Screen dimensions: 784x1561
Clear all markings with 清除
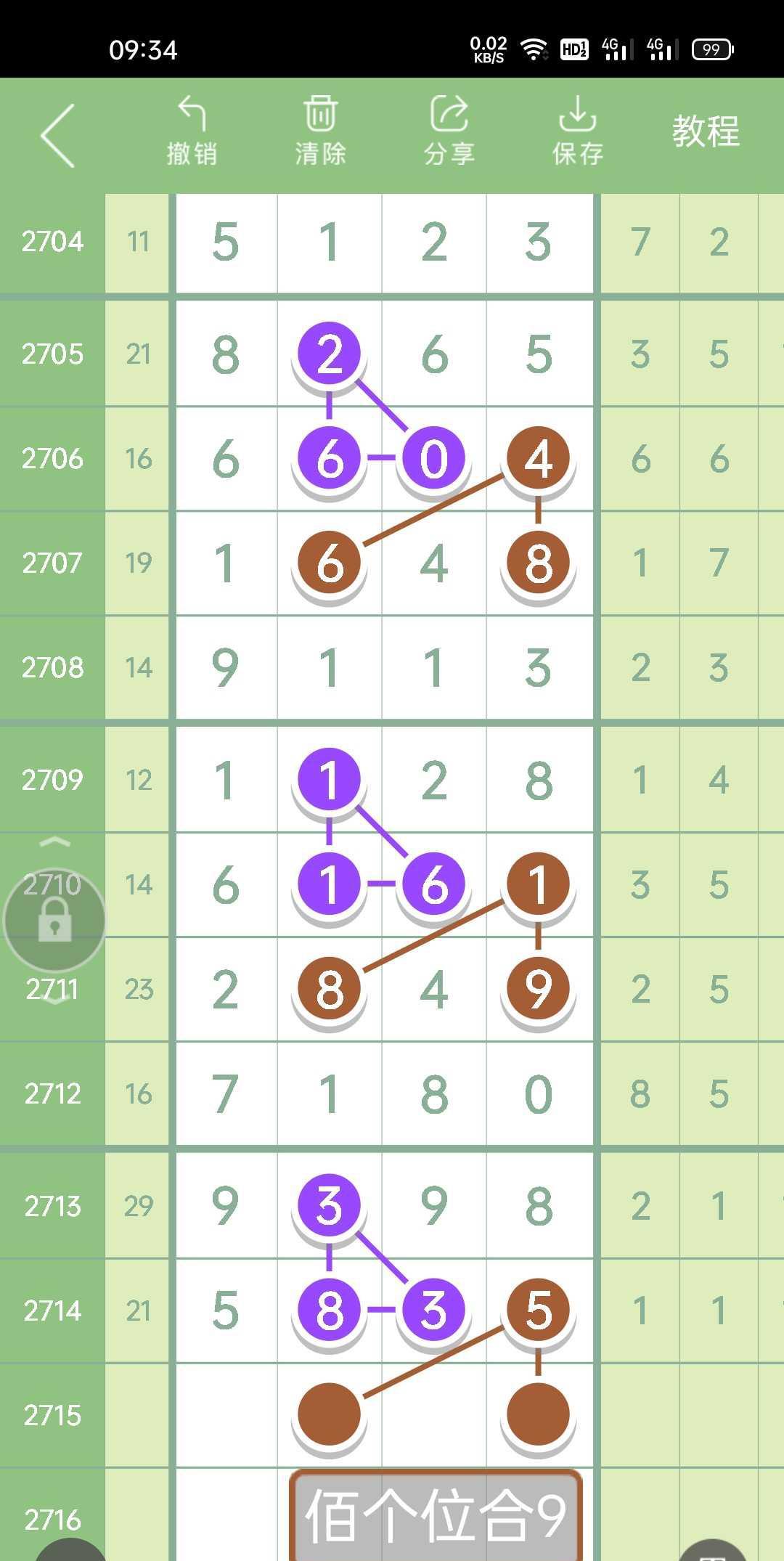[320, 132]
